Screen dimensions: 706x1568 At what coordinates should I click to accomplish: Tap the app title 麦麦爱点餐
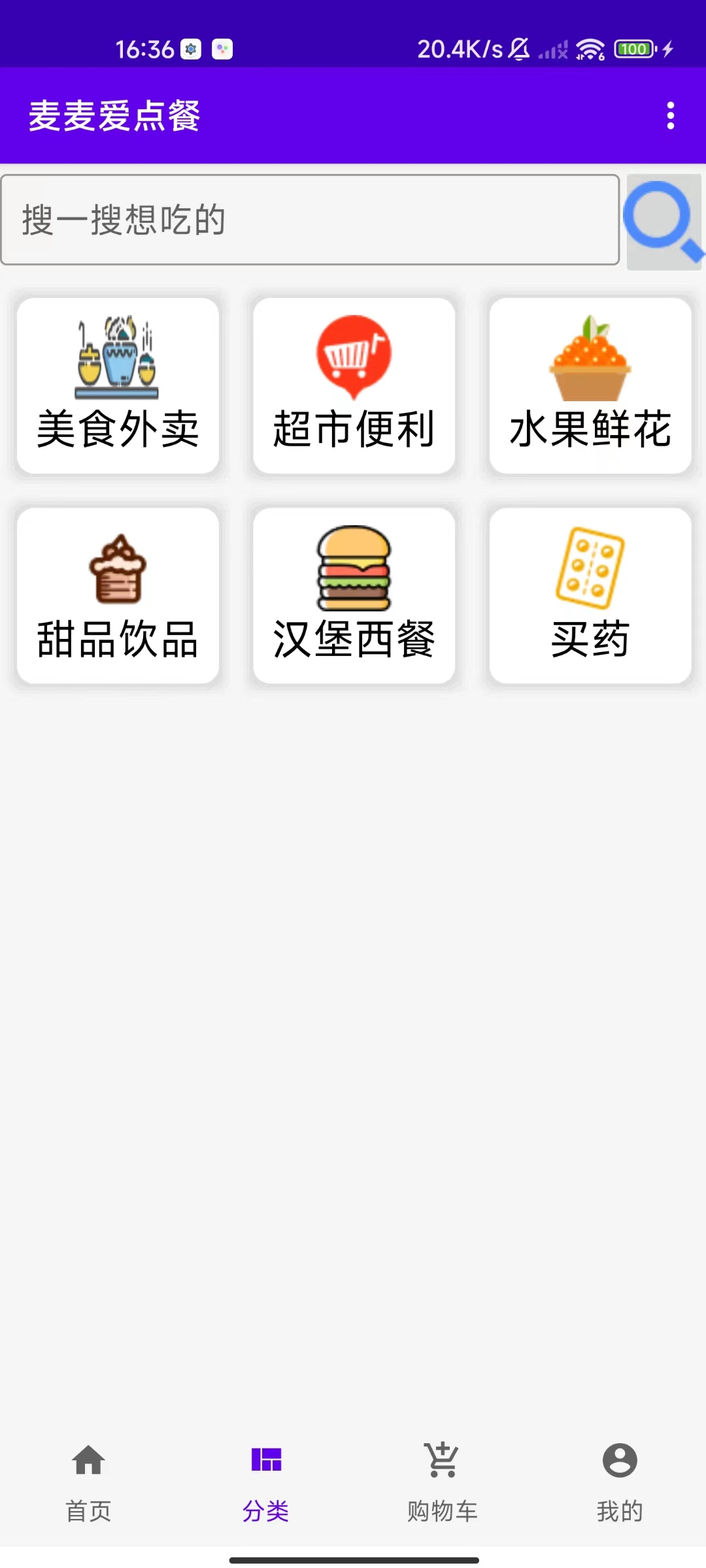click(115, 118)
